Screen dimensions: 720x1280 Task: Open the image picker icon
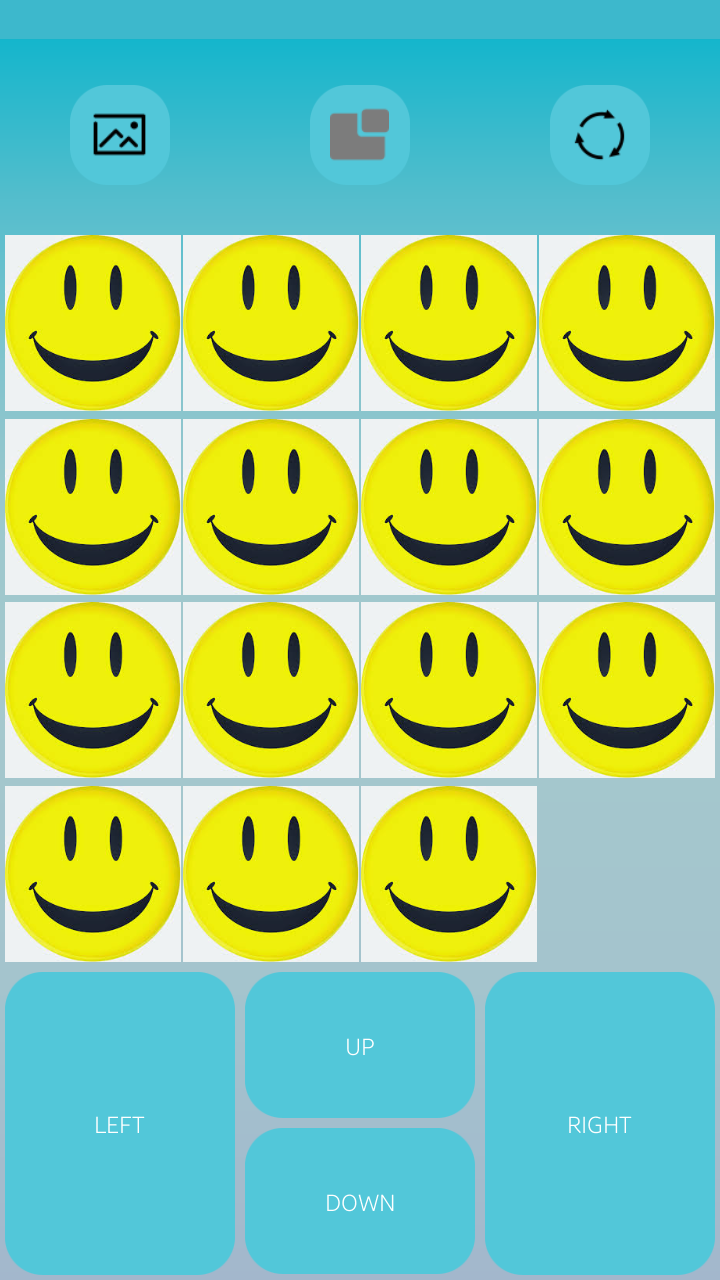[120, 135]
